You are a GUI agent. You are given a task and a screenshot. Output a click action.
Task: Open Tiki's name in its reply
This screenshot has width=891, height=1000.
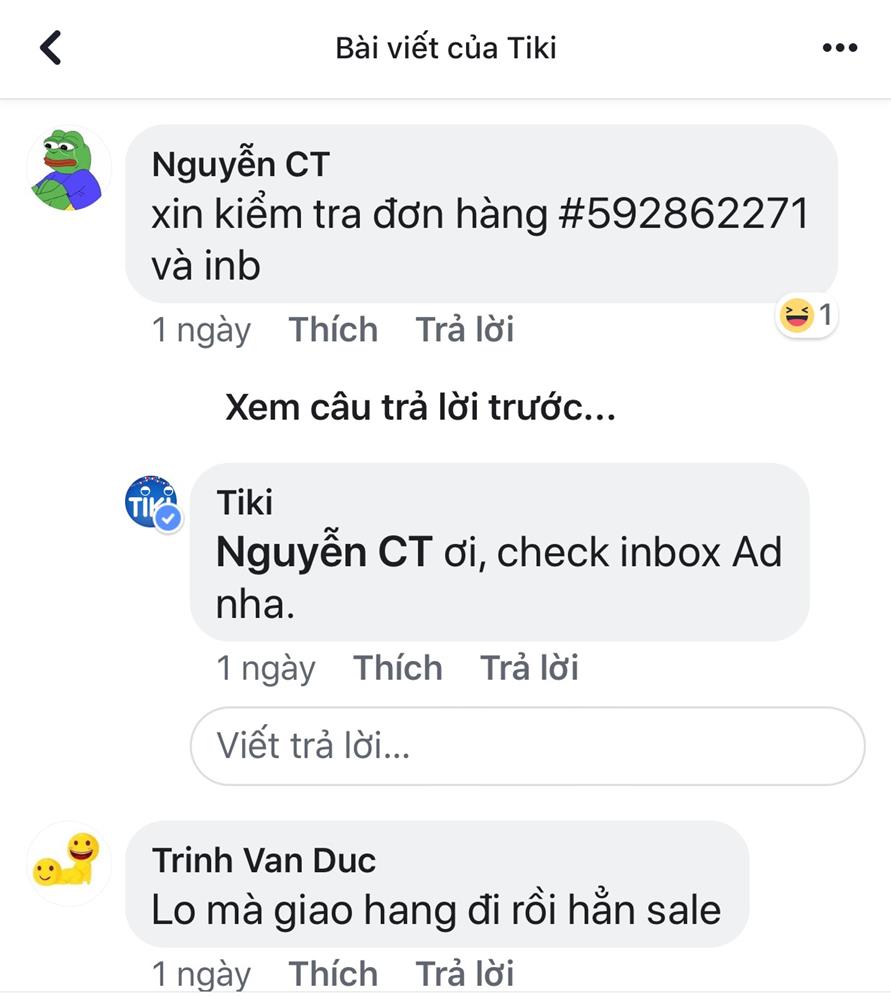coord(245,503)
